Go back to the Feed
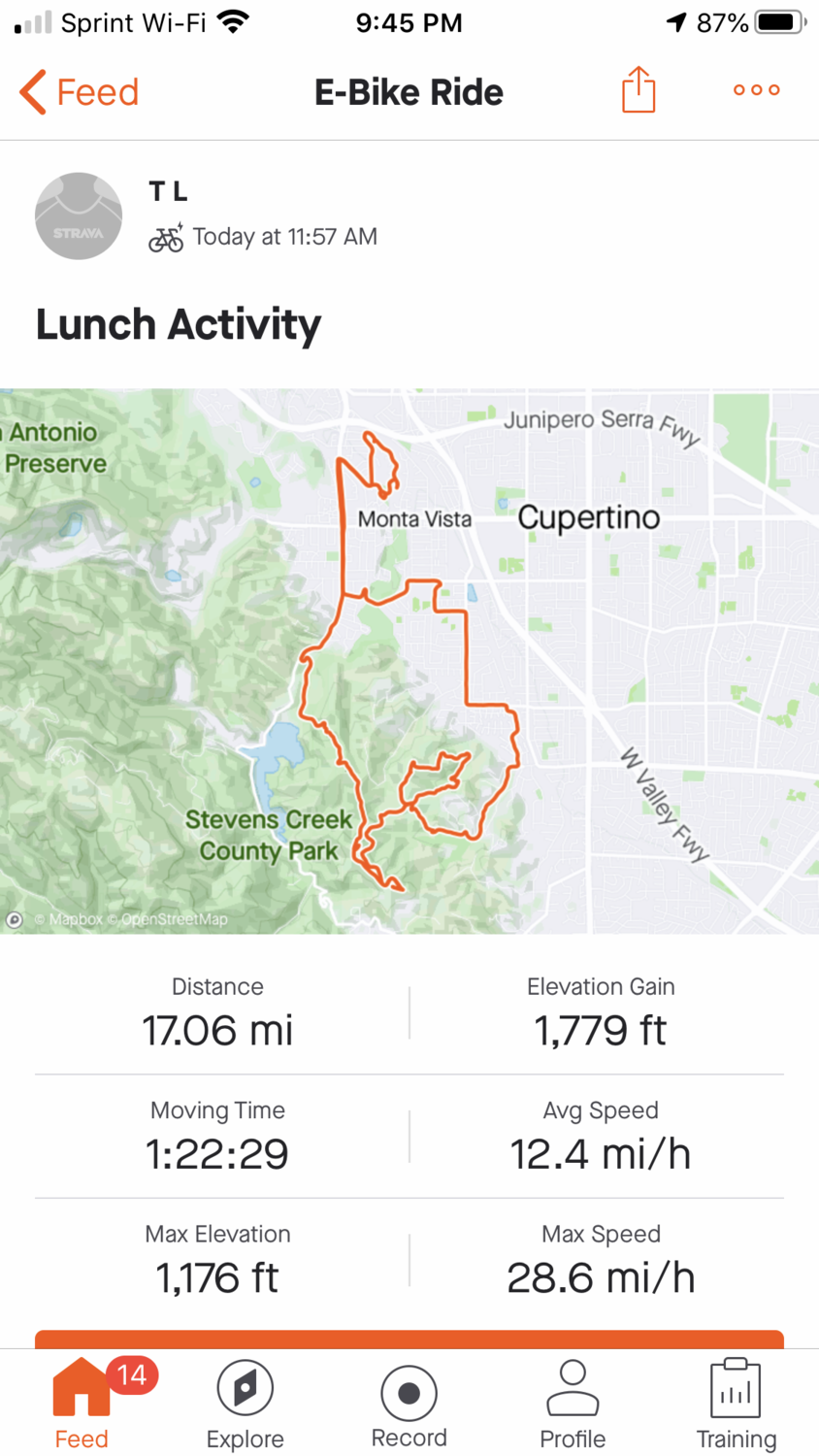 (80, 92)
